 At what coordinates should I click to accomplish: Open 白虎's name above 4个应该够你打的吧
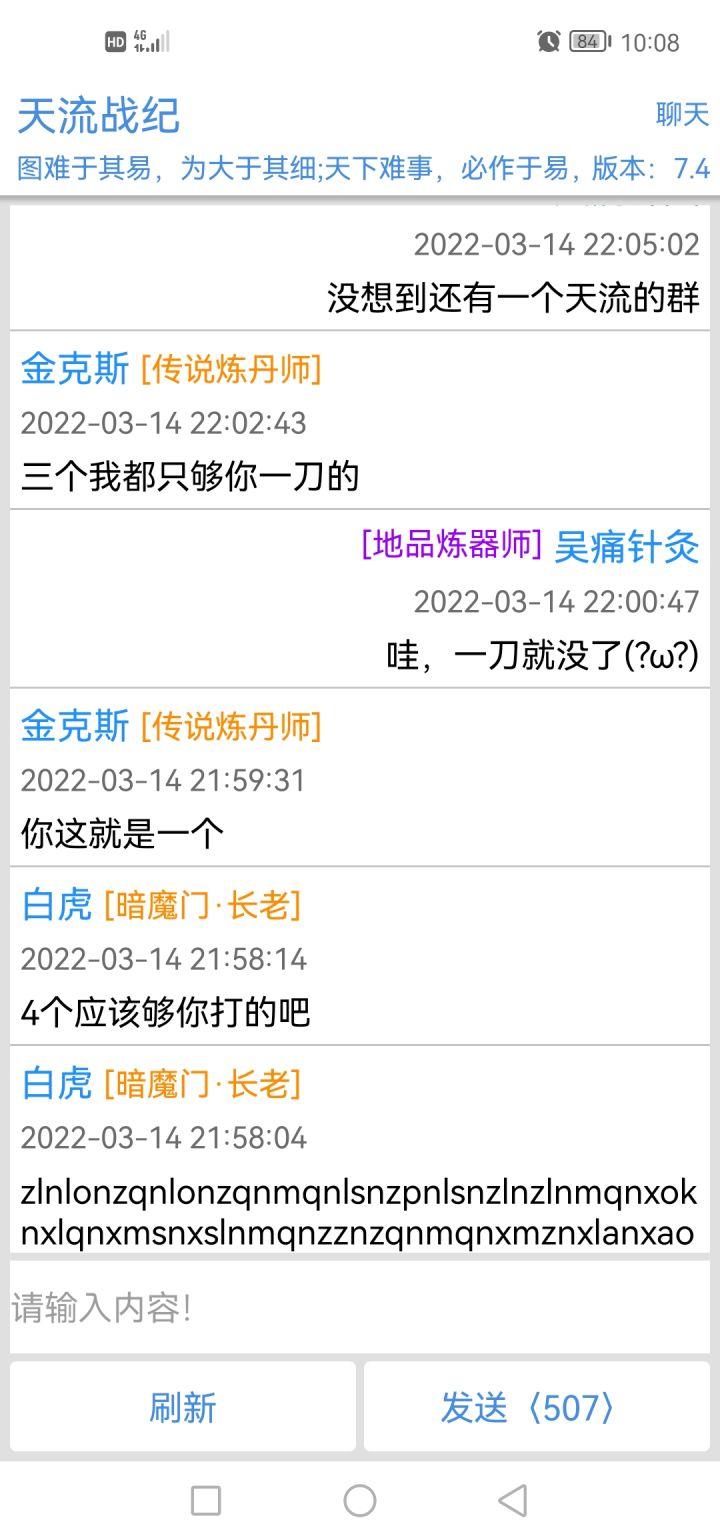[x=57, y=905]
